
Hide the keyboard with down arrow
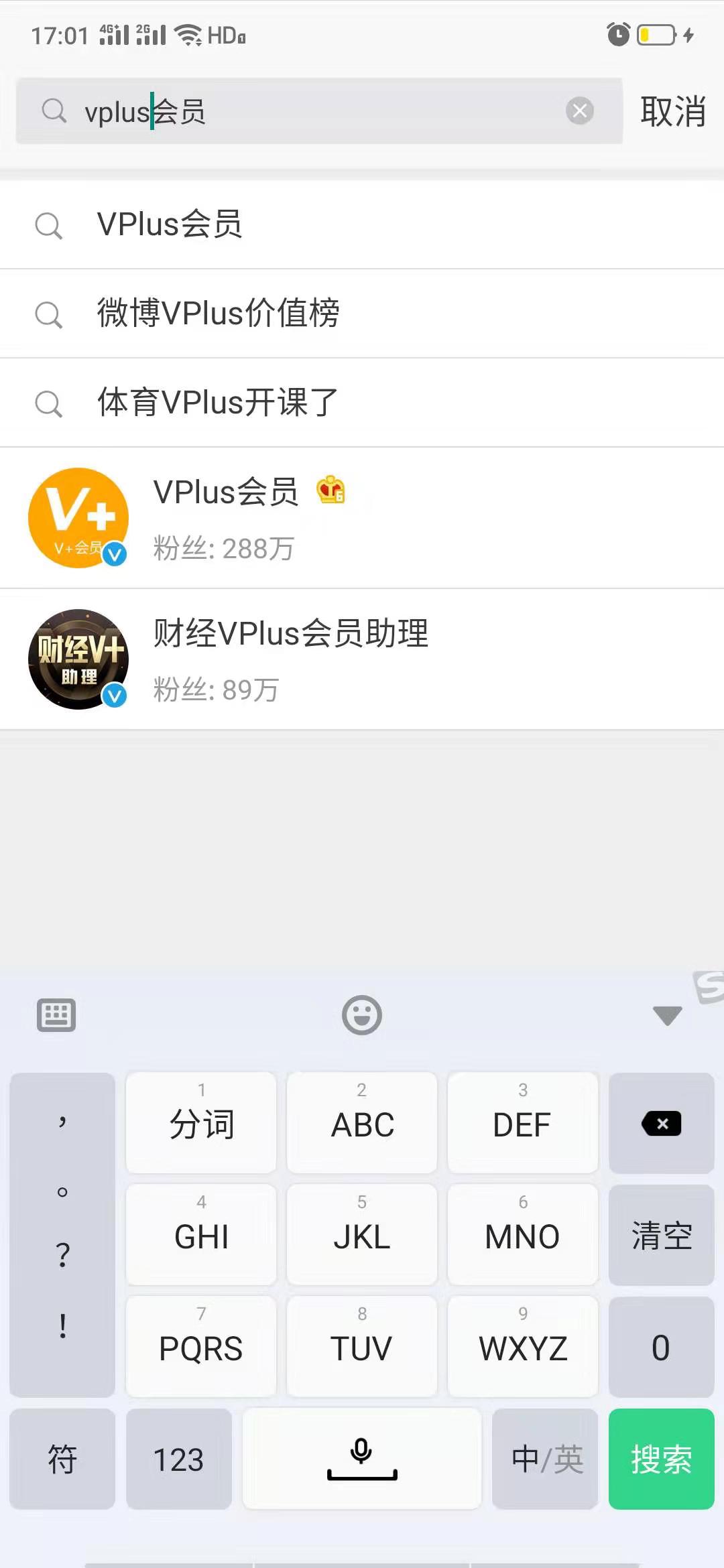coord(667,1015)
